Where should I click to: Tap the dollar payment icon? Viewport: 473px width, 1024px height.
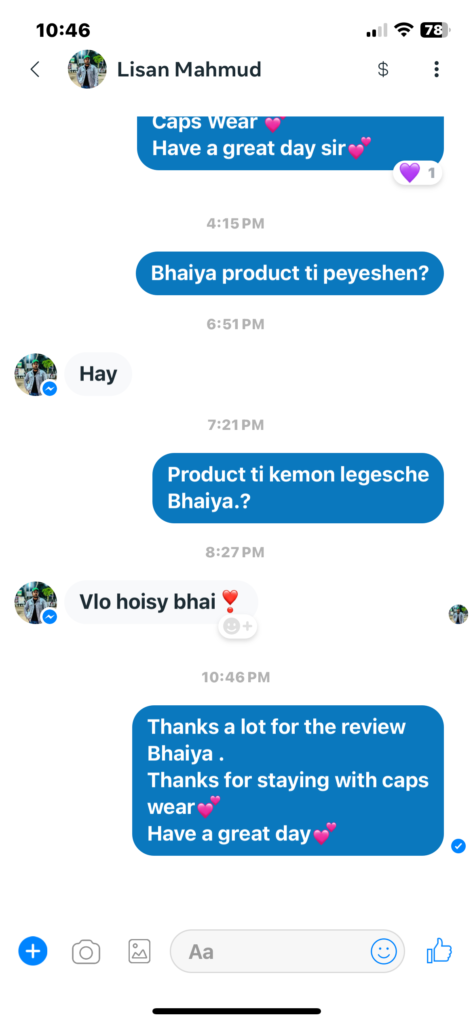pos(383,69)
